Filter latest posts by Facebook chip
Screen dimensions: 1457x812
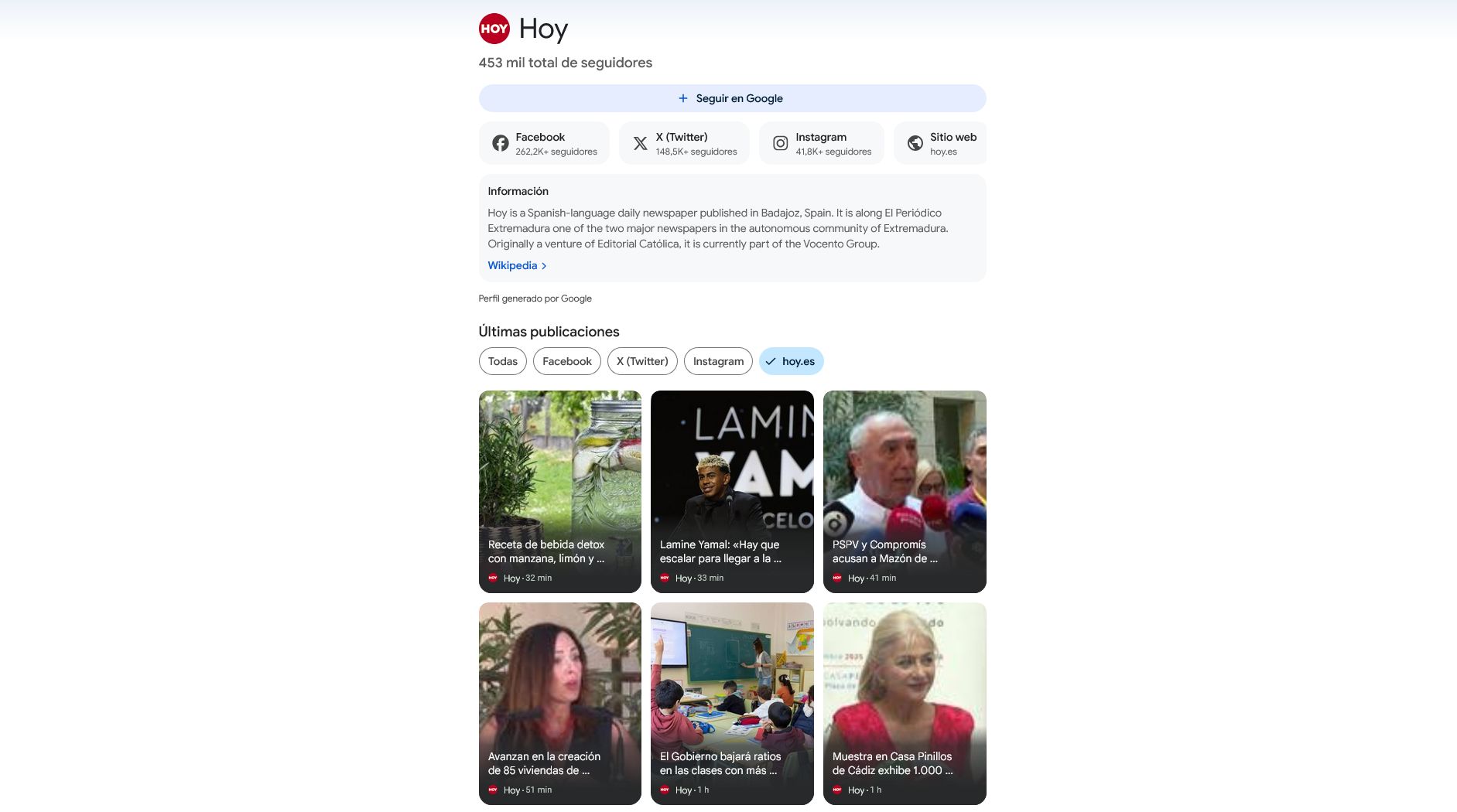[x=566, y=361]
